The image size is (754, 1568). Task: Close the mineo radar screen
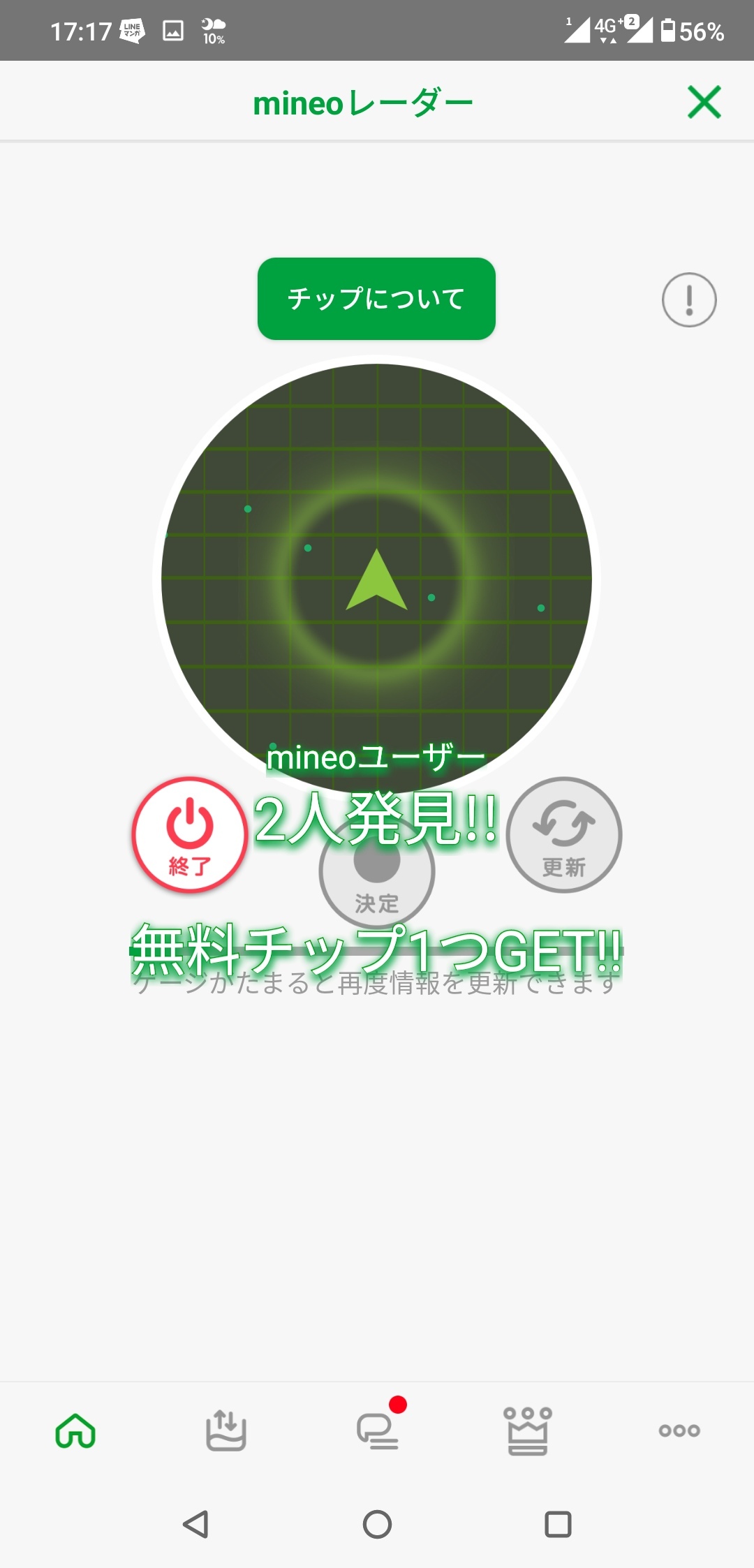pyautogui.click(x=704, y=102)
